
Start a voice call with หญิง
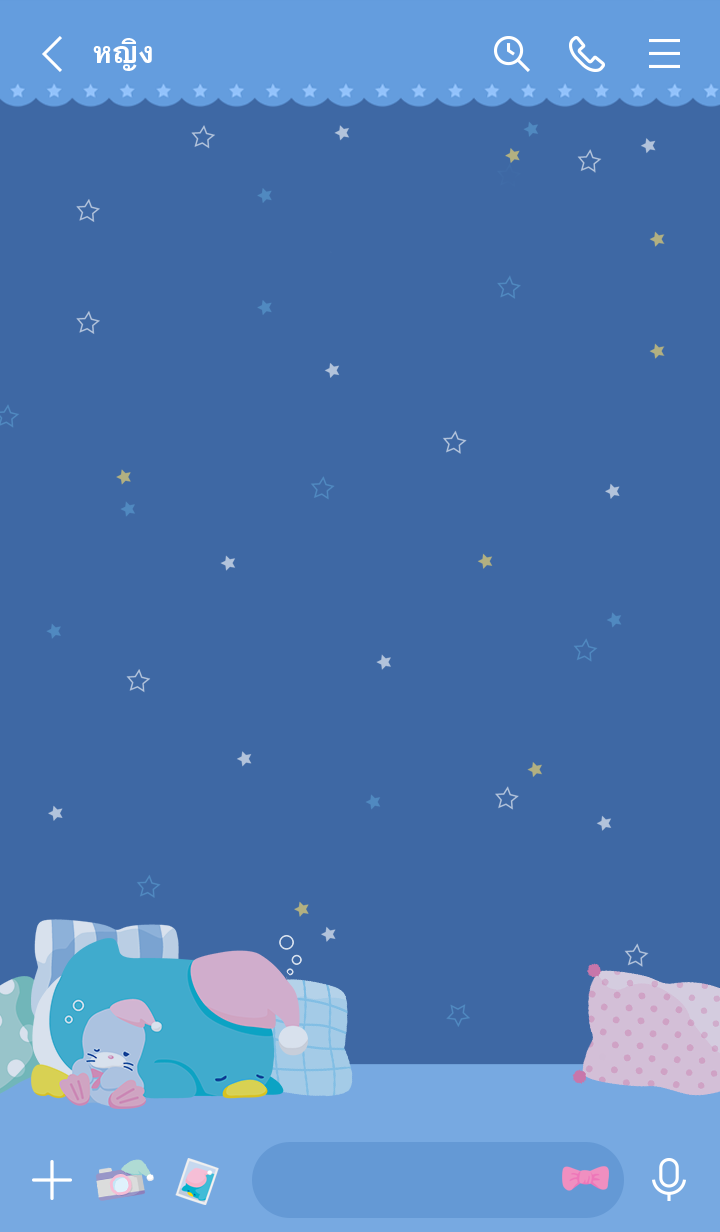coord(587,54)
